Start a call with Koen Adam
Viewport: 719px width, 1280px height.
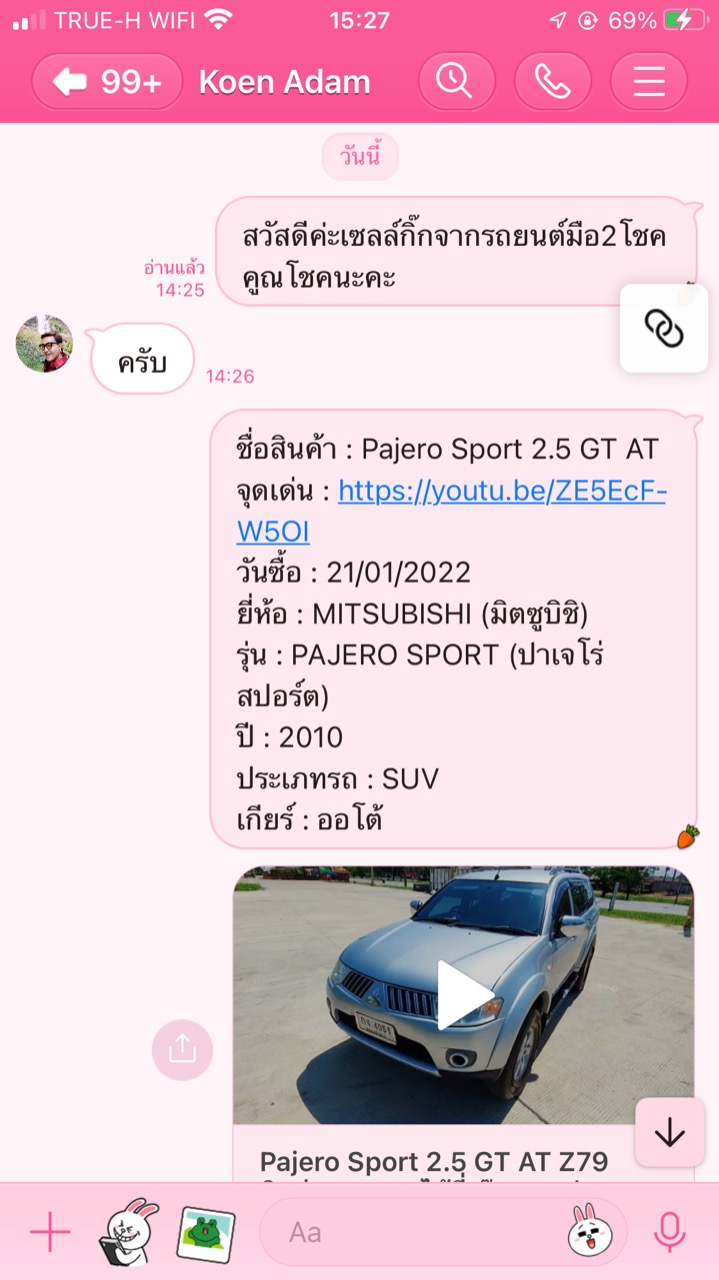[x=552, y=82]
